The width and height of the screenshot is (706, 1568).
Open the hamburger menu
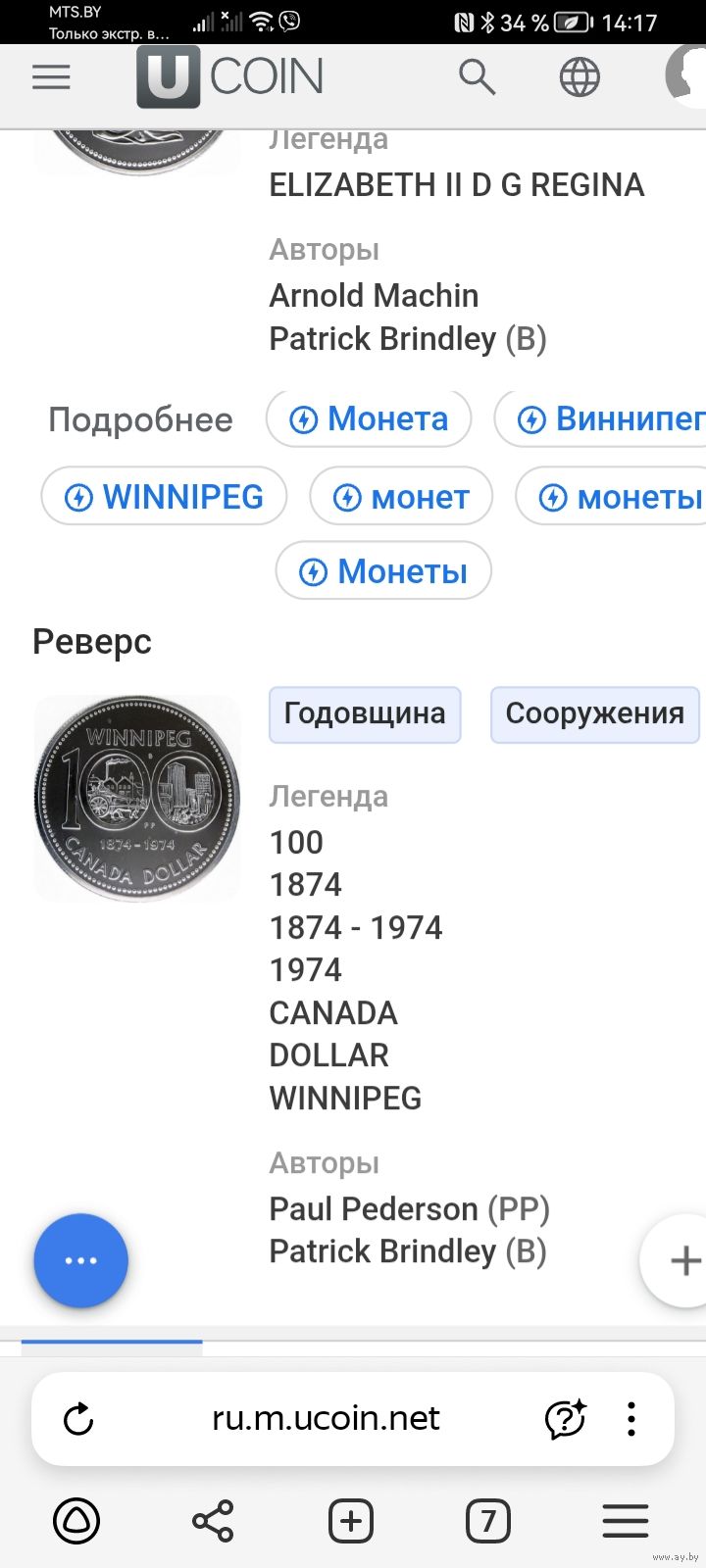click(x=51, y=77)
